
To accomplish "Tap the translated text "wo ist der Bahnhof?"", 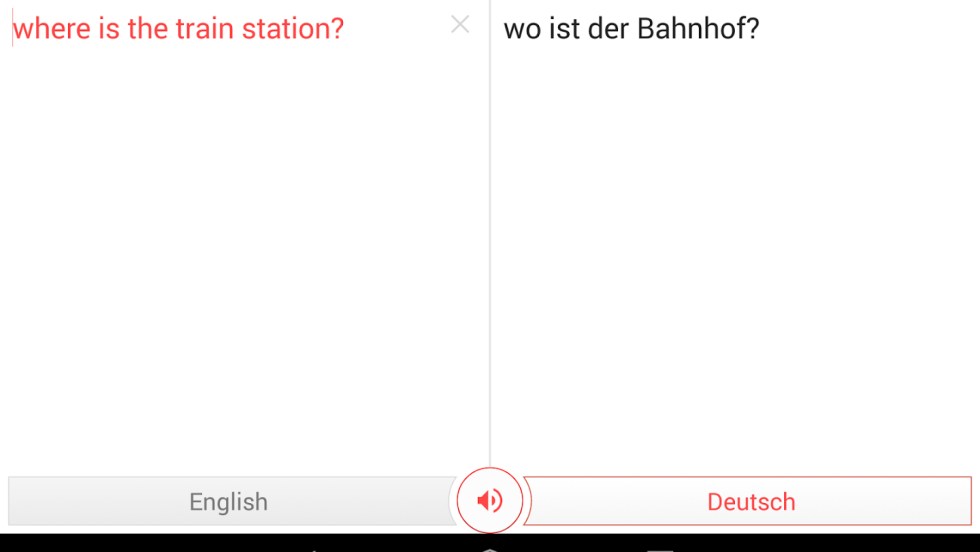I will pyautogui.click(x=631, y=29).
